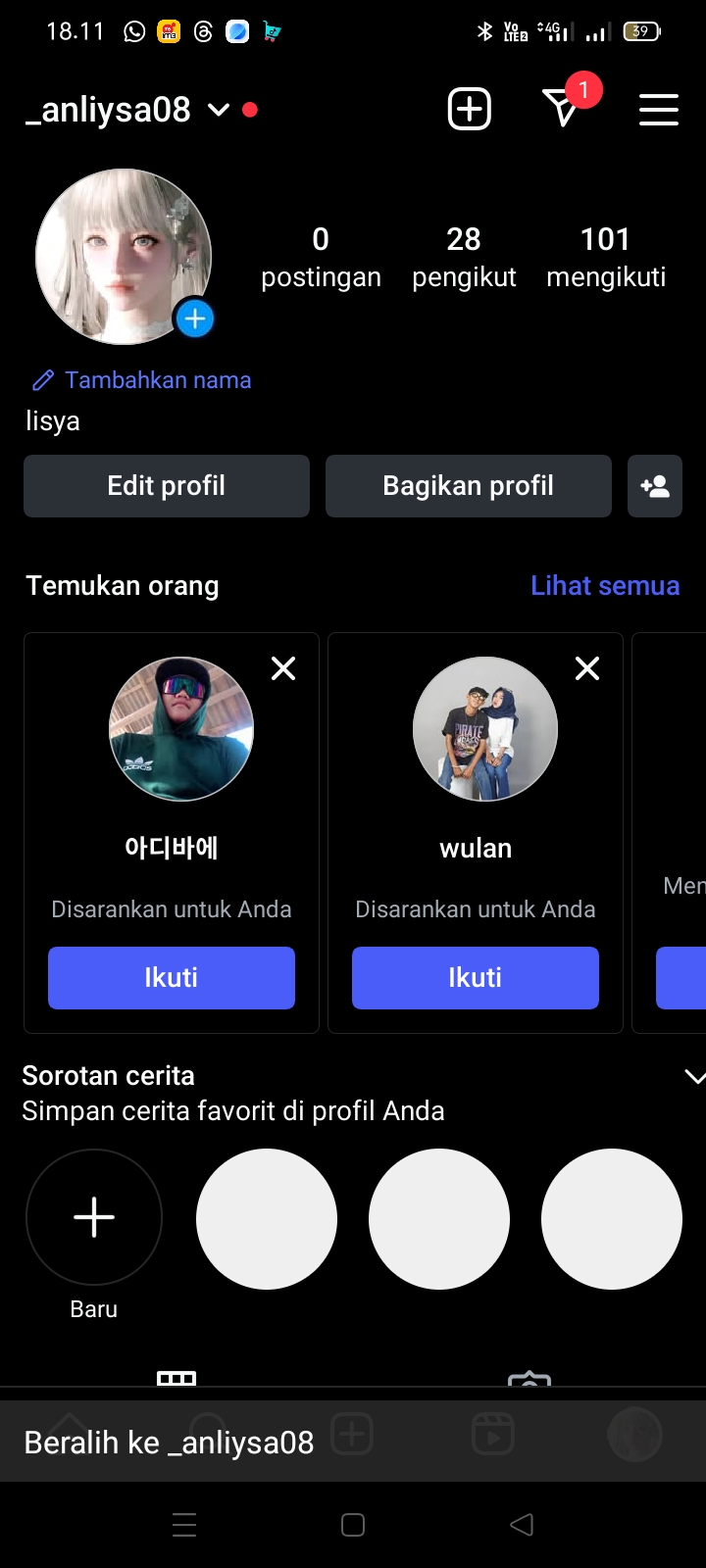Add a story via profile picture plus
The height and width of the screenshot is (1568, 706).
195,318
